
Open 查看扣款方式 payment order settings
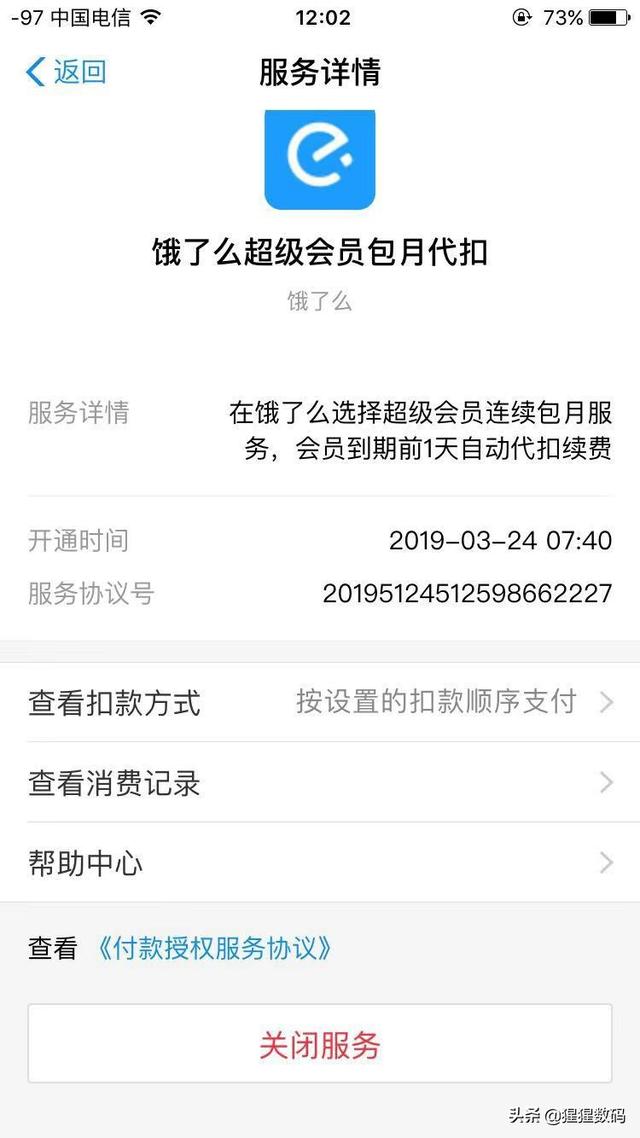[320, 702]
